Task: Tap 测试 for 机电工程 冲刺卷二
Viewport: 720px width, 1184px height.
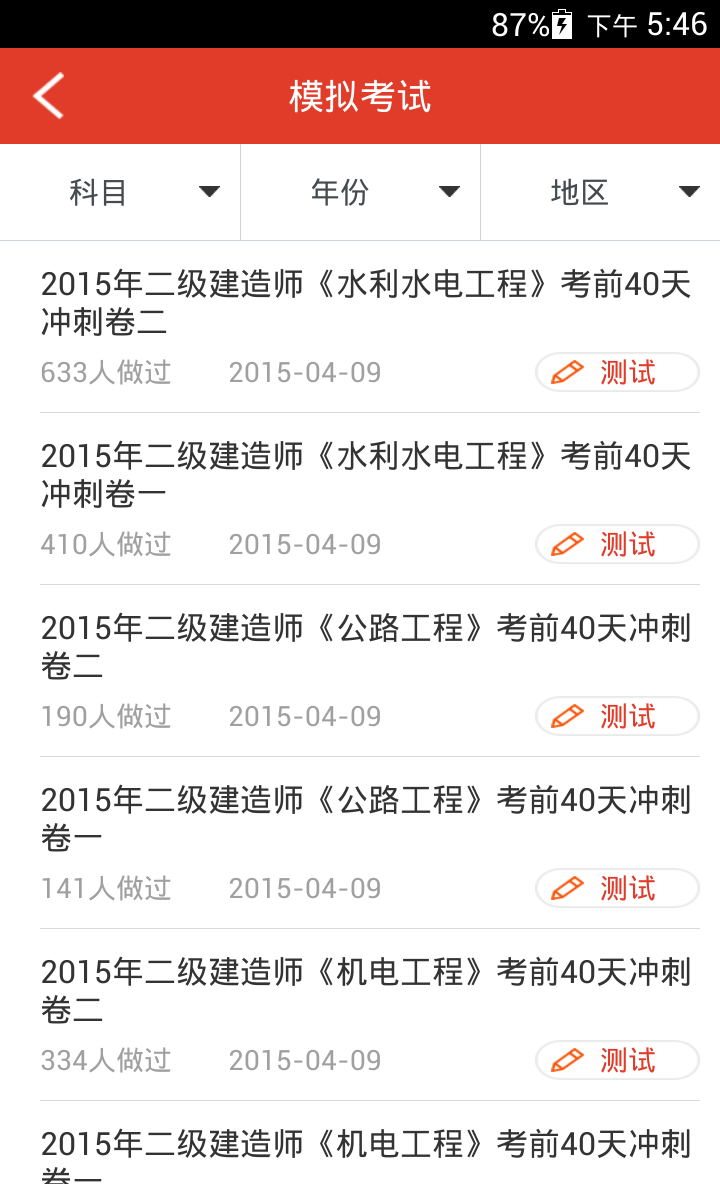Action: pos(617,1061)
